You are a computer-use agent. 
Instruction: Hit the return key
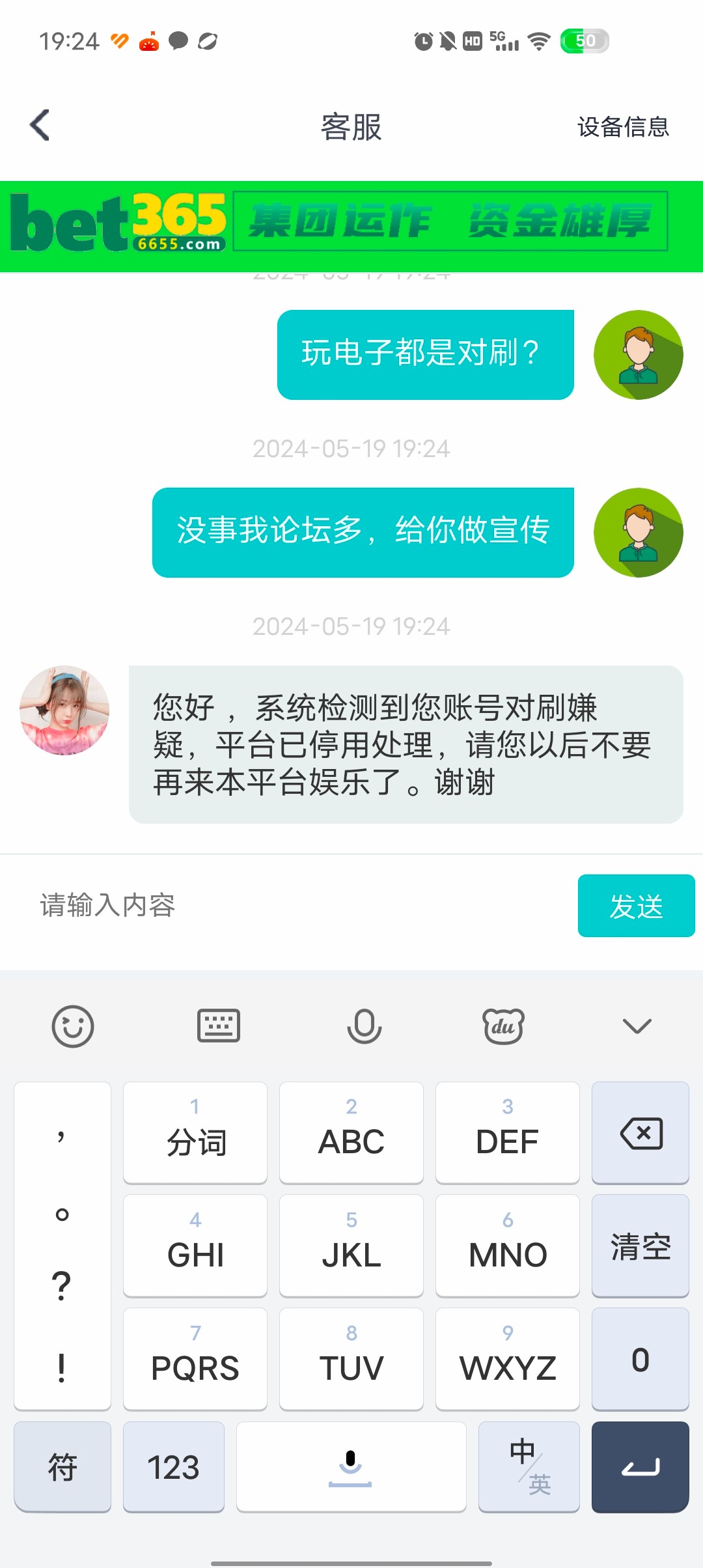point(641,1466)
